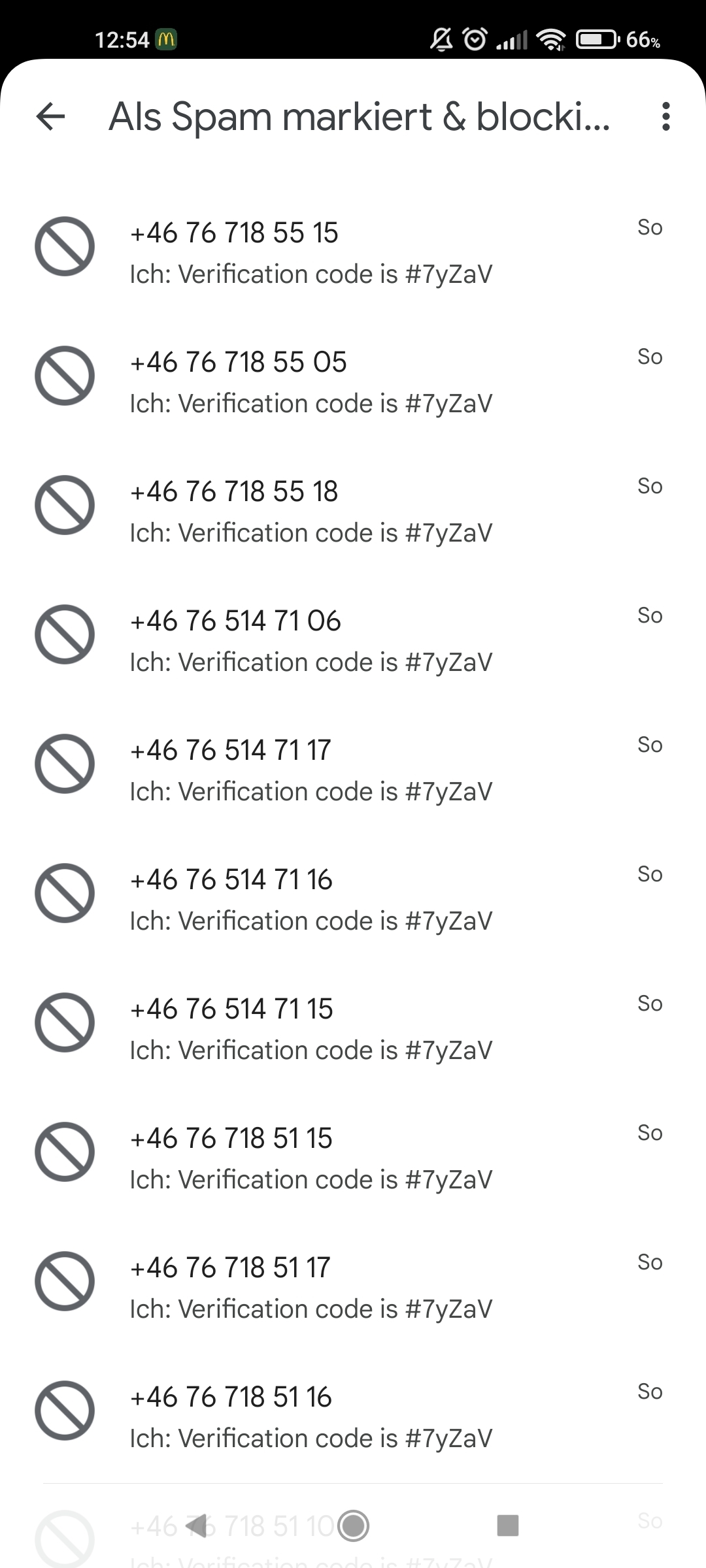
Task: Go back using the arrow in the app bar
Action: click(50, 117)
